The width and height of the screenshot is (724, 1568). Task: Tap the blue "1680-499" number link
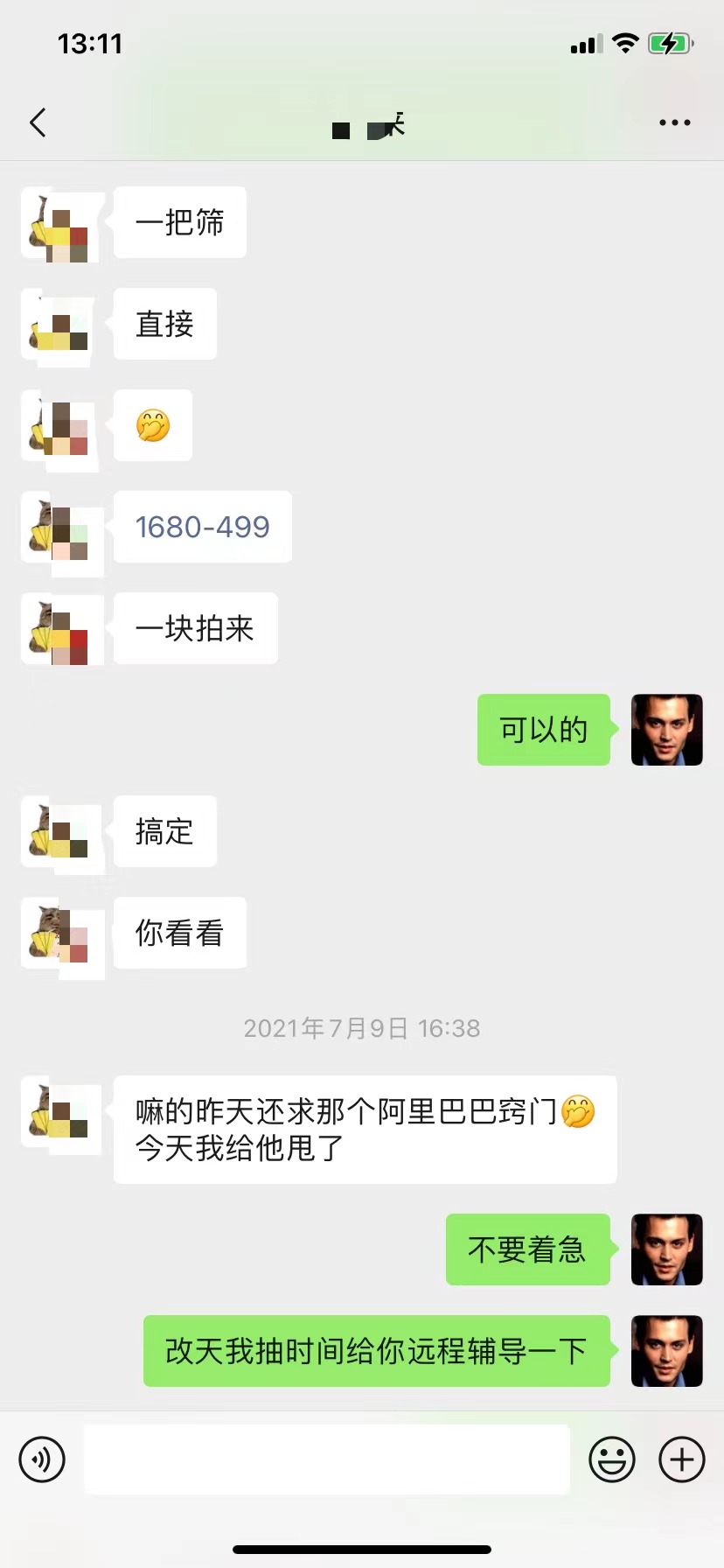tap(202, 527)
